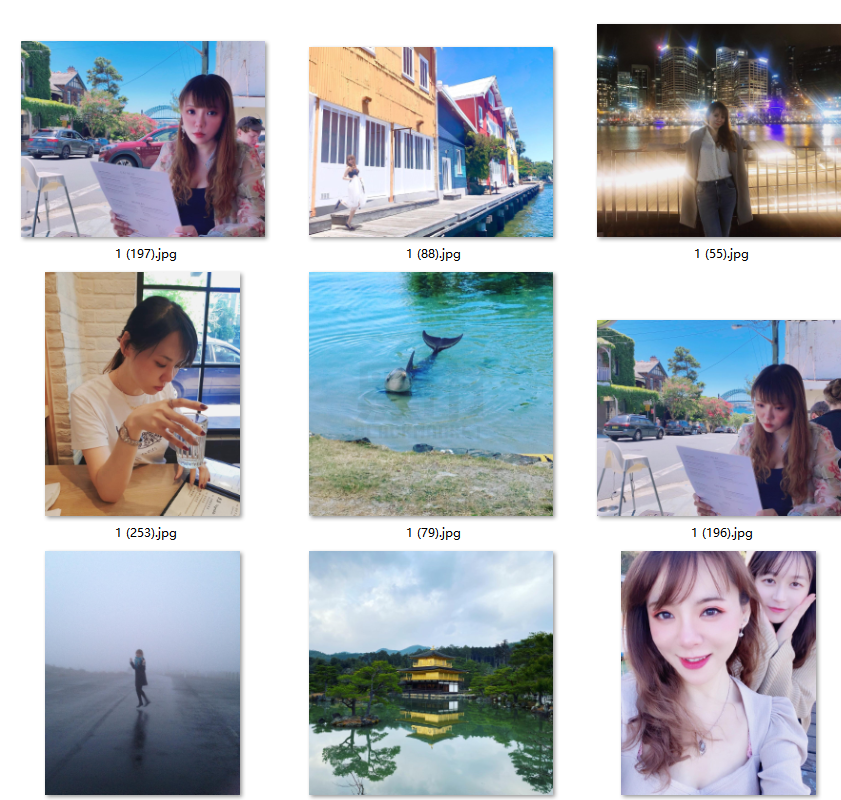Select the dolphin photo 1 (79).jpg
The height and width of the screenshot is (800, 841).
[431, 394]
